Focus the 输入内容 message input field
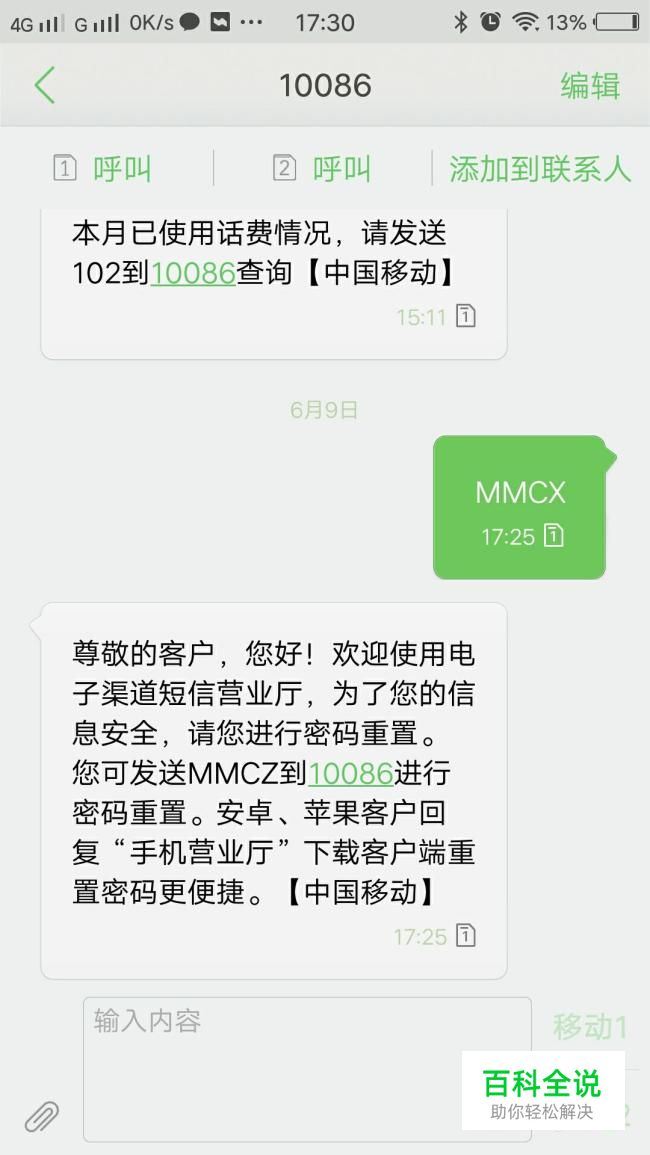The height and width of the screenshot is (1155, 650). pos(307,1069)
